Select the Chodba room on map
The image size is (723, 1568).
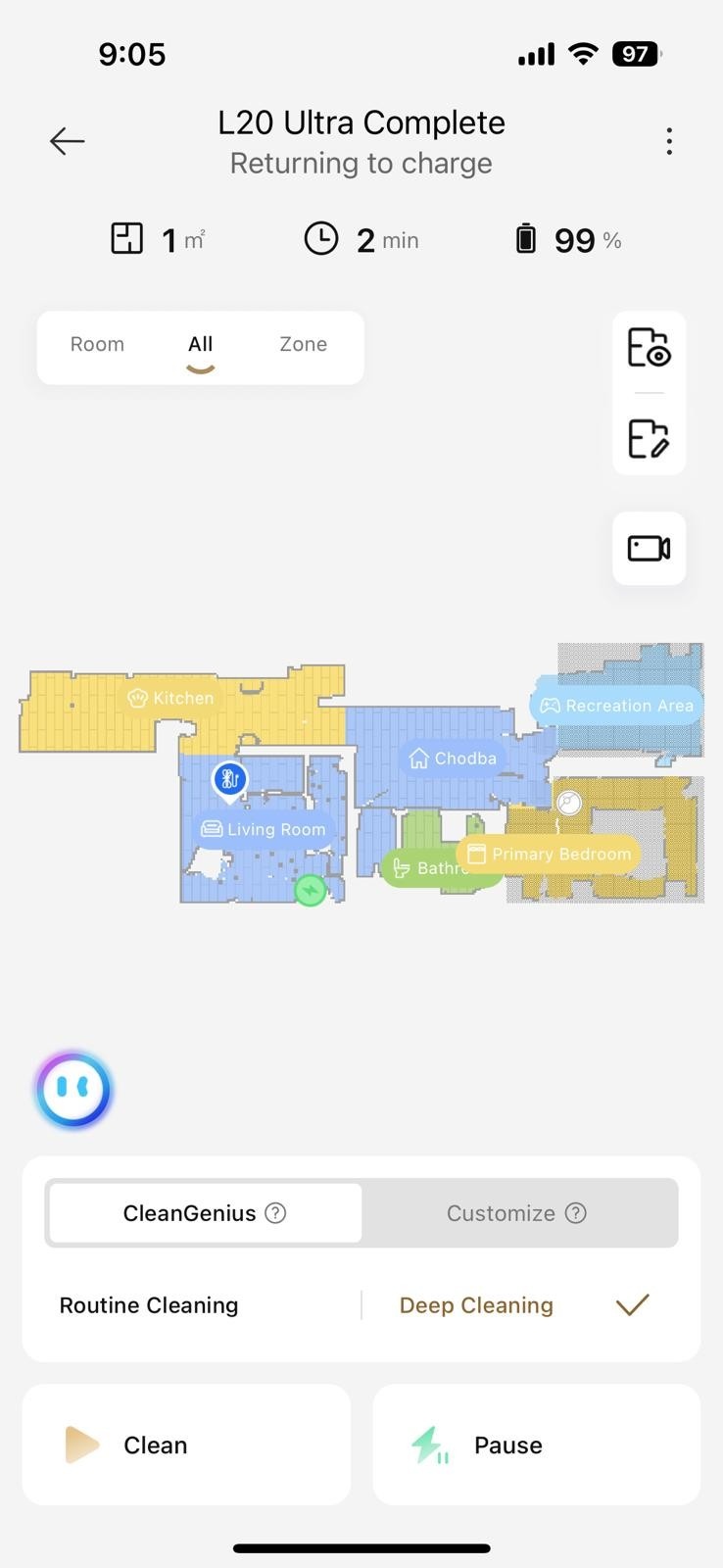(x=453, y=759)
